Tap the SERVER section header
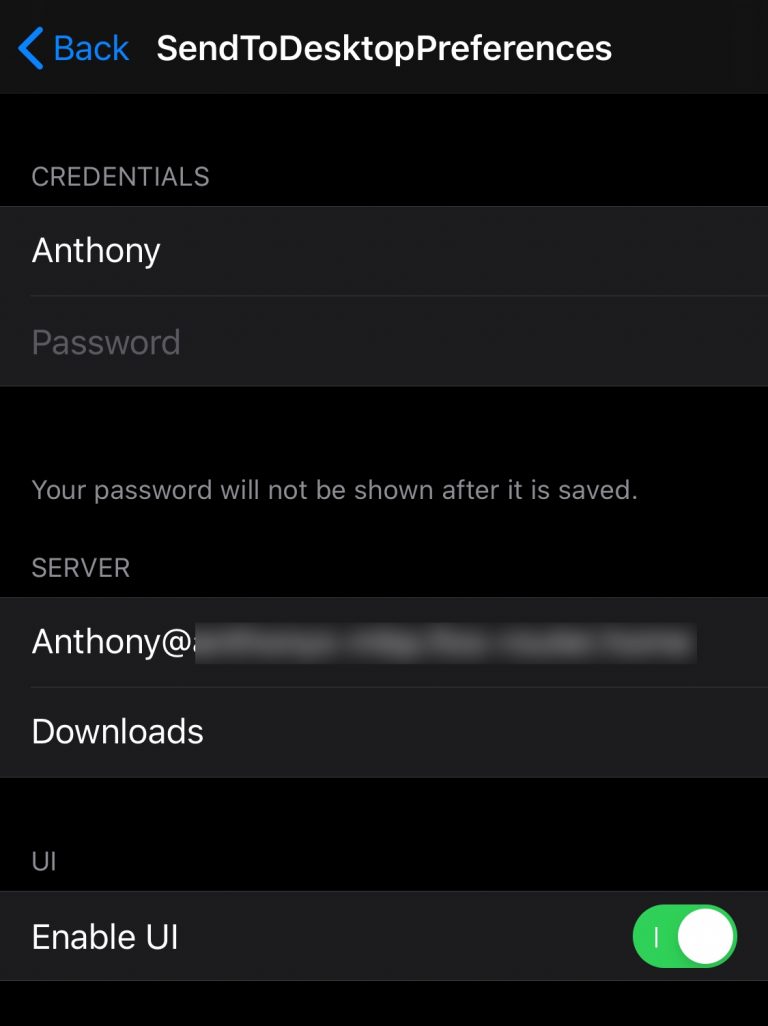The width and height of the screenshot is (768, 1026). (x=81, y=568)
